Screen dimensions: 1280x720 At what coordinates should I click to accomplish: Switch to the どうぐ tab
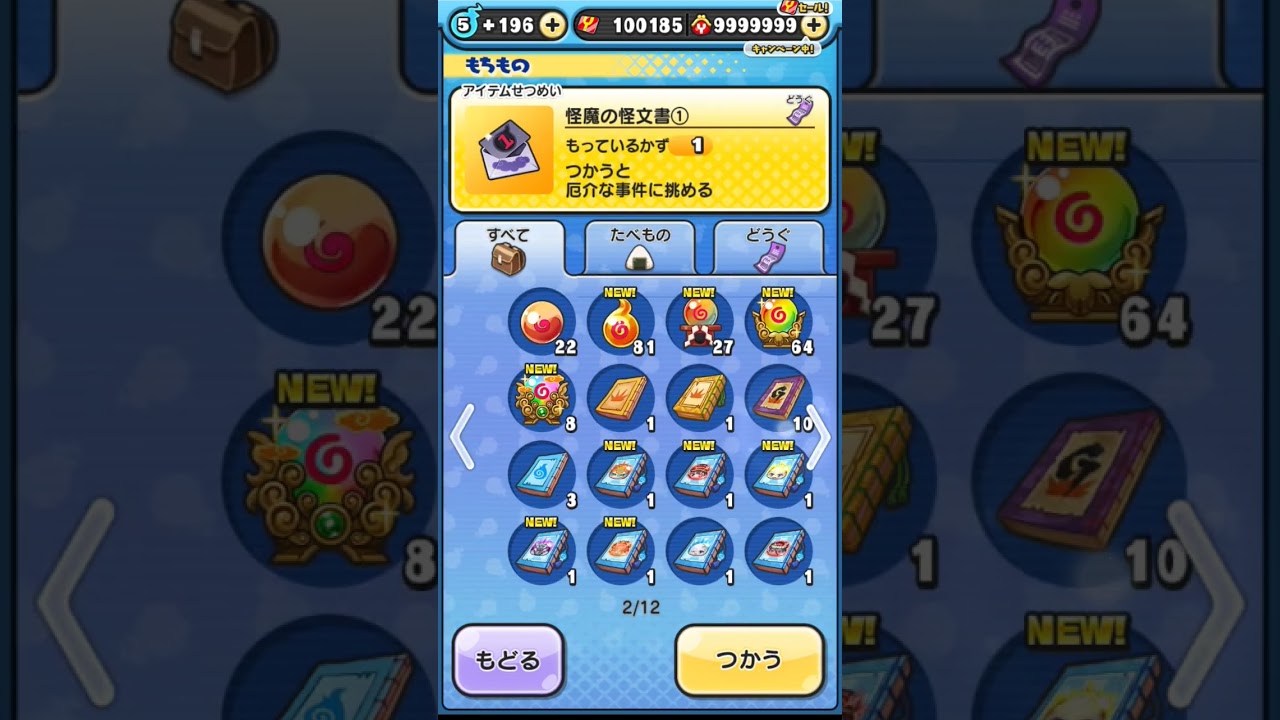768,247
